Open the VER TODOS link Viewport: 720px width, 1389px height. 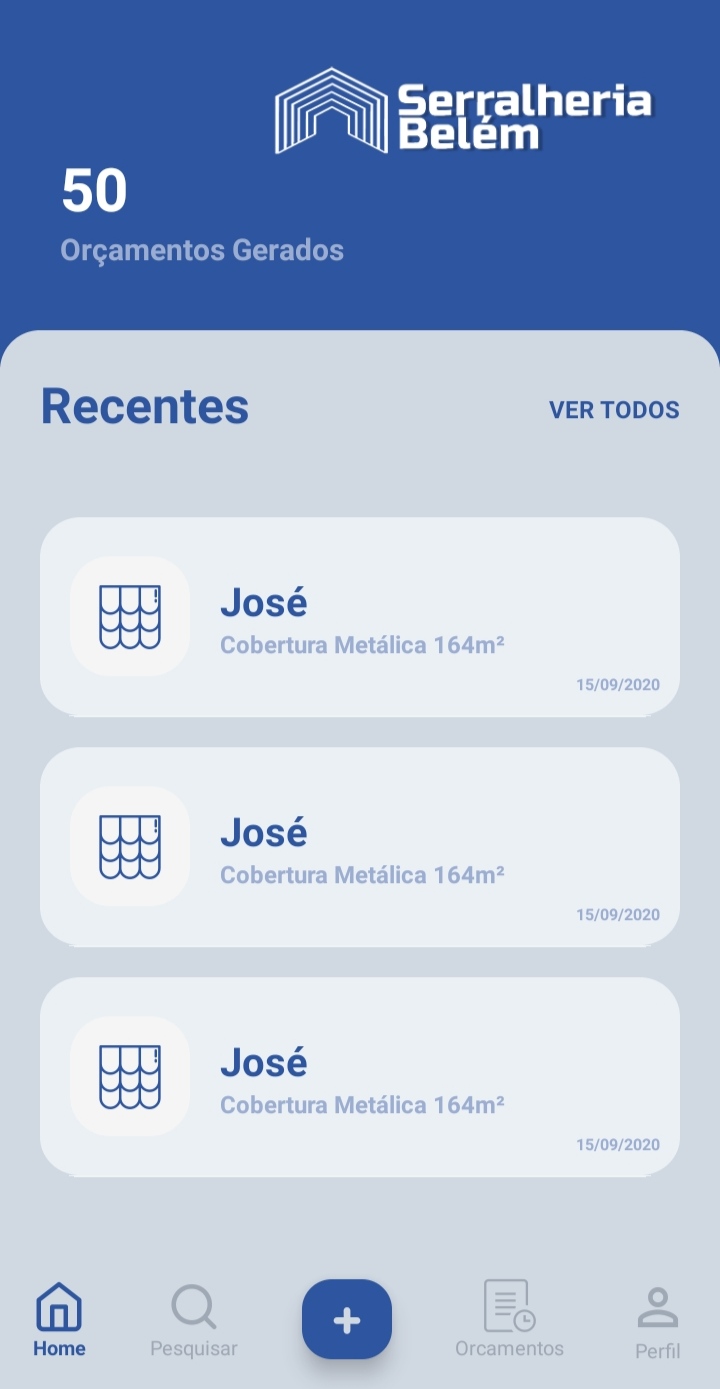pos(614,410)
